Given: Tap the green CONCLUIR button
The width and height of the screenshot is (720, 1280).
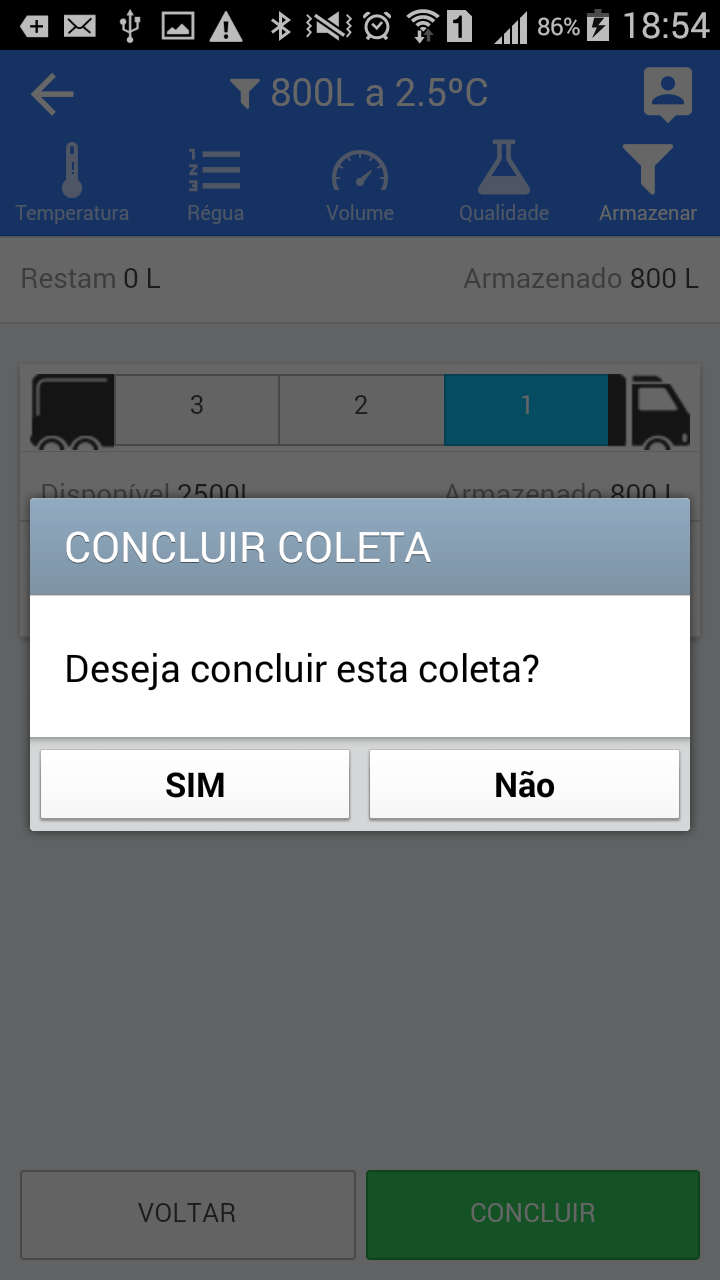Looking at the screenshot, I should point(532,1214).
